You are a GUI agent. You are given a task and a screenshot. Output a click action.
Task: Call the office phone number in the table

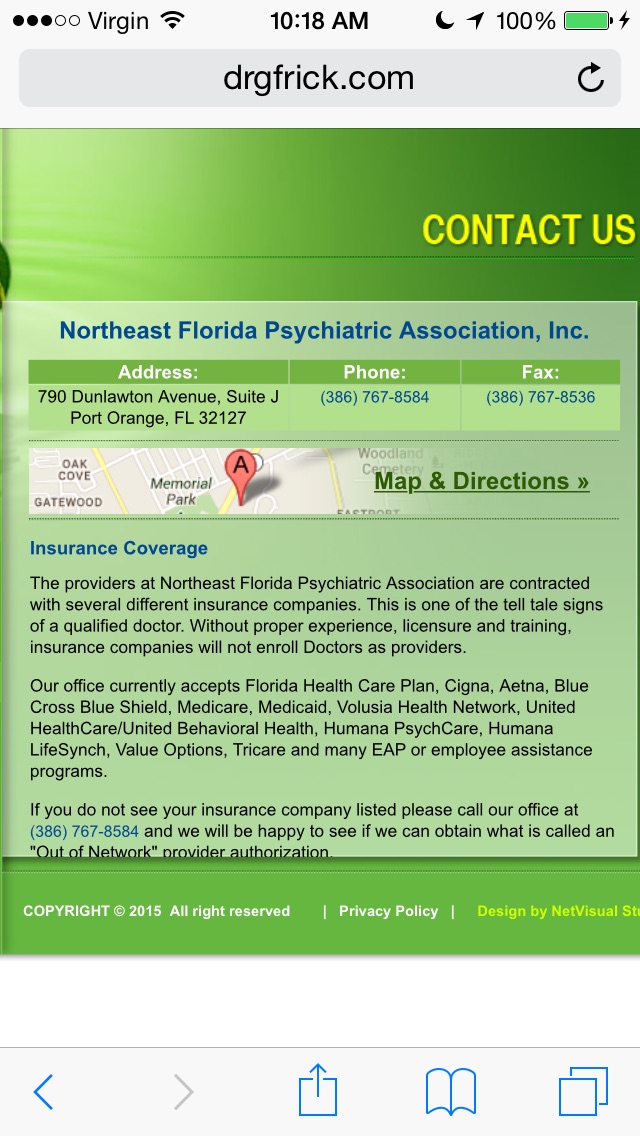(x=374, y=397)
